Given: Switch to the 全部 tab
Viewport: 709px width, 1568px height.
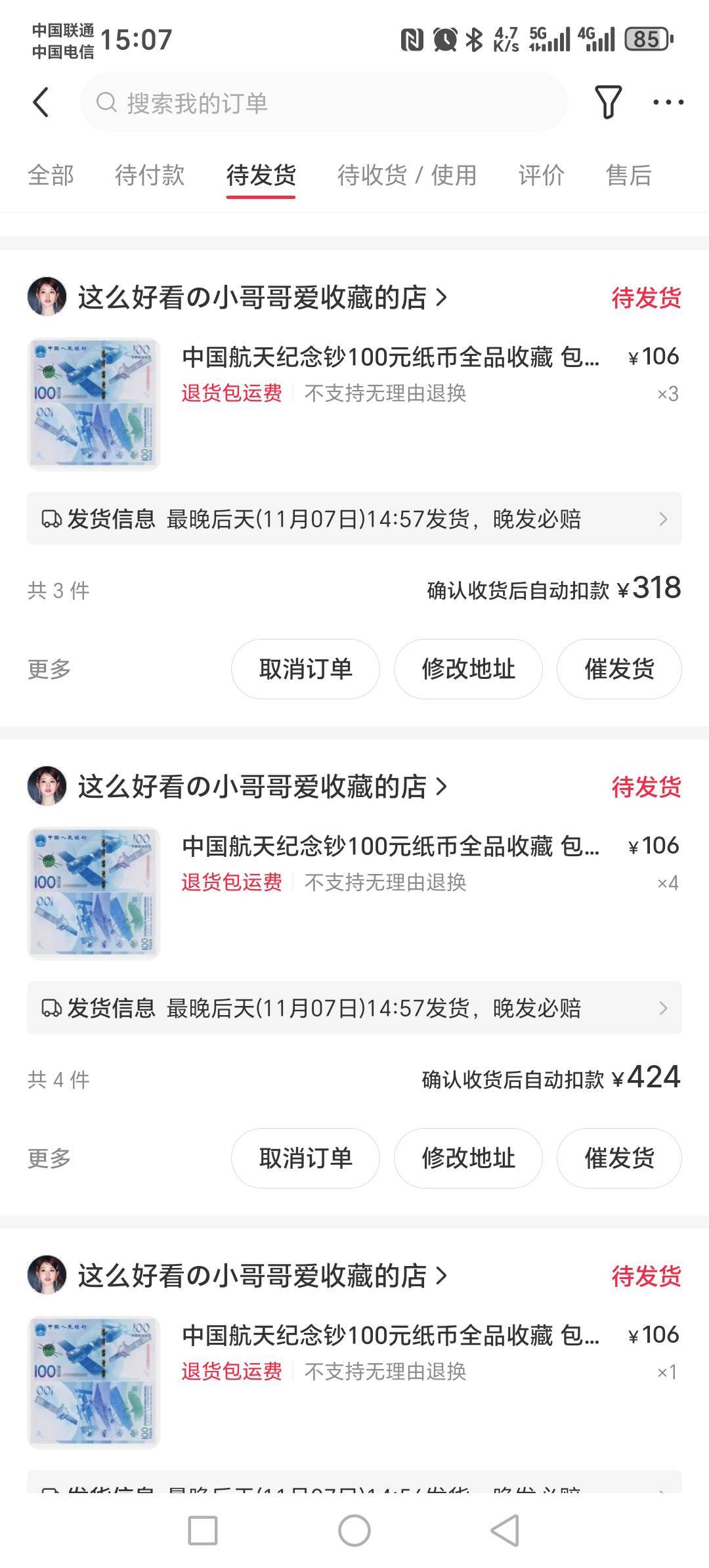Looking at the screenshot, I should click(51, 175).
